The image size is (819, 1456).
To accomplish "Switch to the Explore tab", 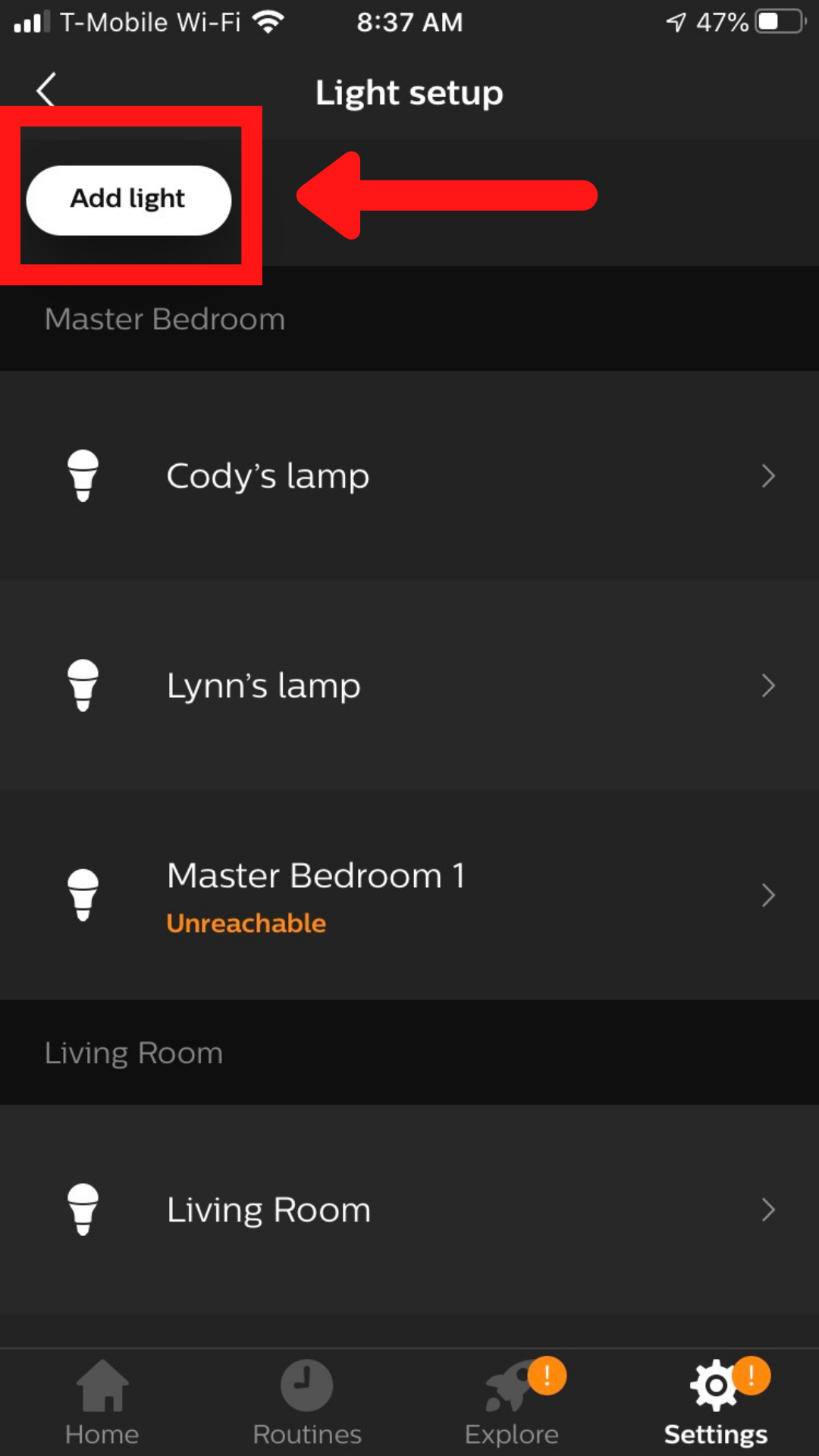I will click(512, 1403).
